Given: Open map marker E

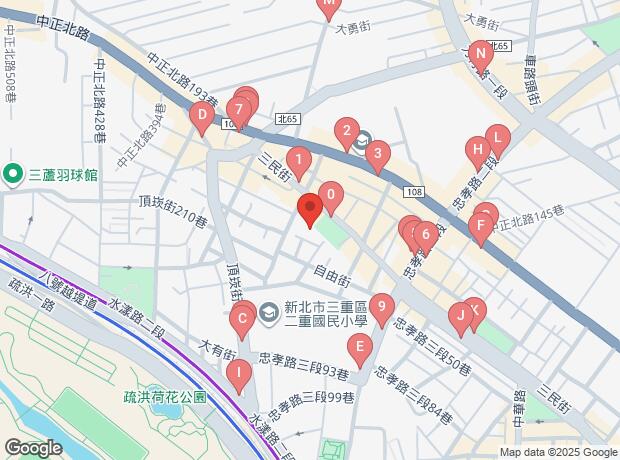Looking at the screenshot, I should click(359, 347).
